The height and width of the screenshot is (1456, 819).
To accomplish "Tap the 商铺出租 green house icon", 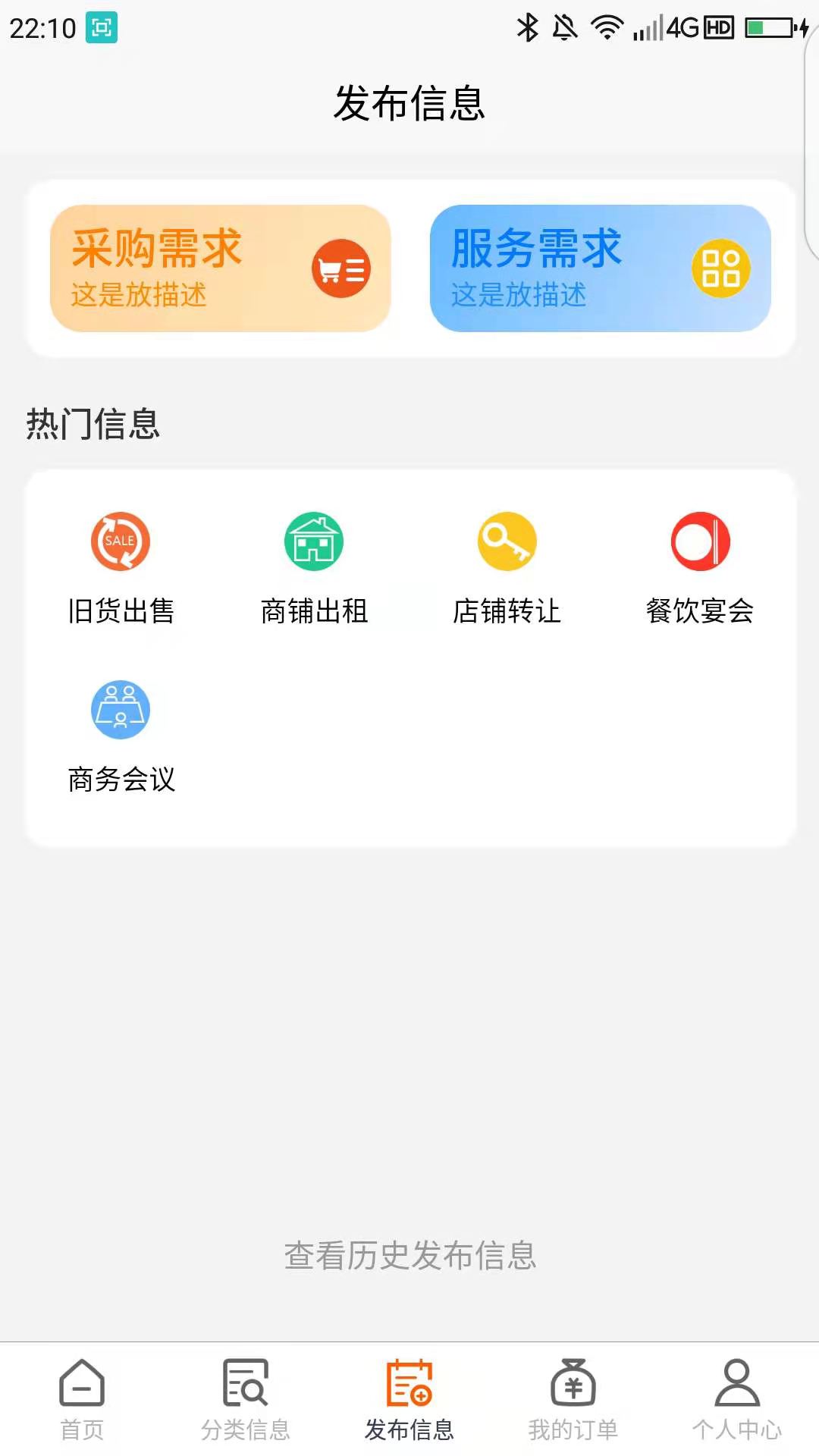I will point(313,541).
